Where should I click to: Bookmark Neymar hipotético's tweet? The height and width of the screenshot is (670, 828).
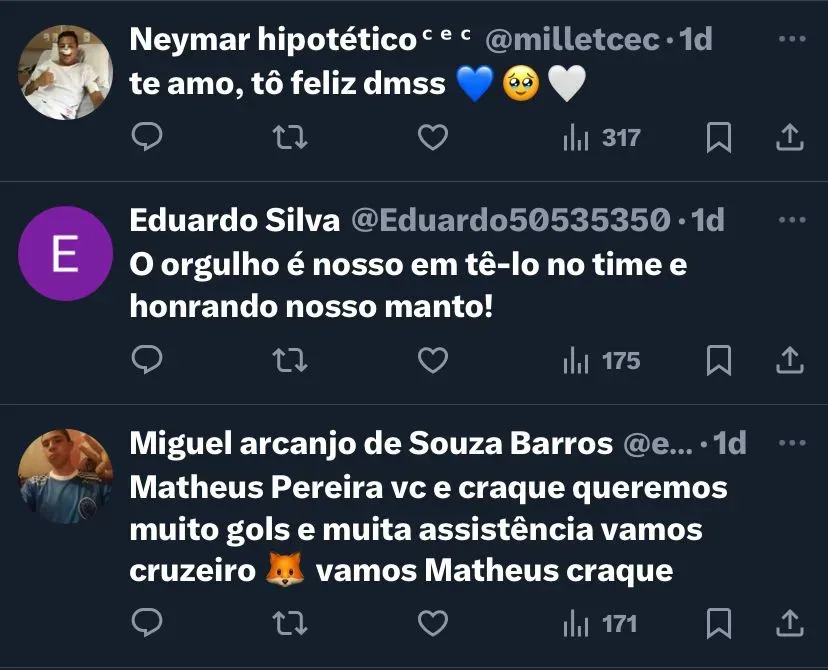click(718, 138)
